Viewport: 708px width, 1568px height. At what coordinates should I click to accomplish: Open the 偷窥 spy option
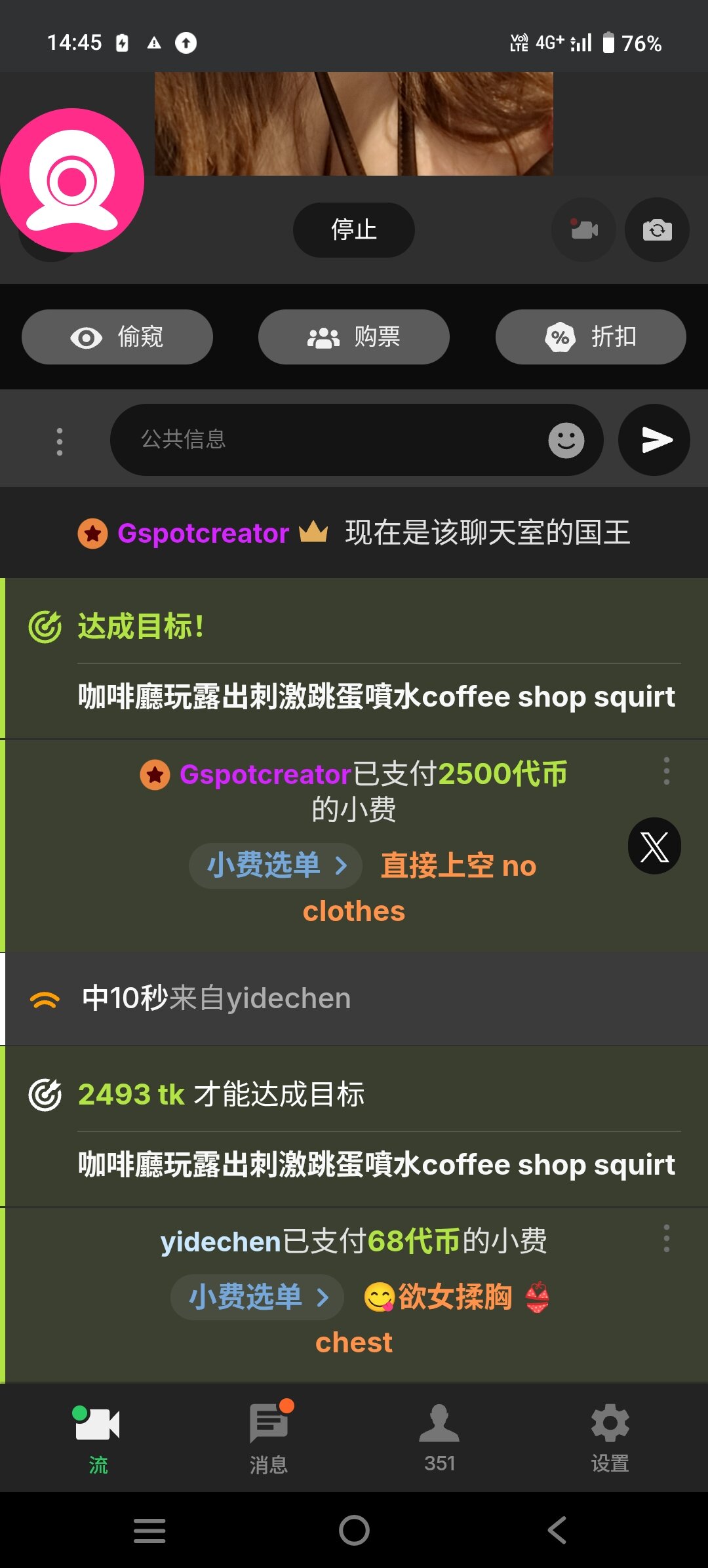117,337
